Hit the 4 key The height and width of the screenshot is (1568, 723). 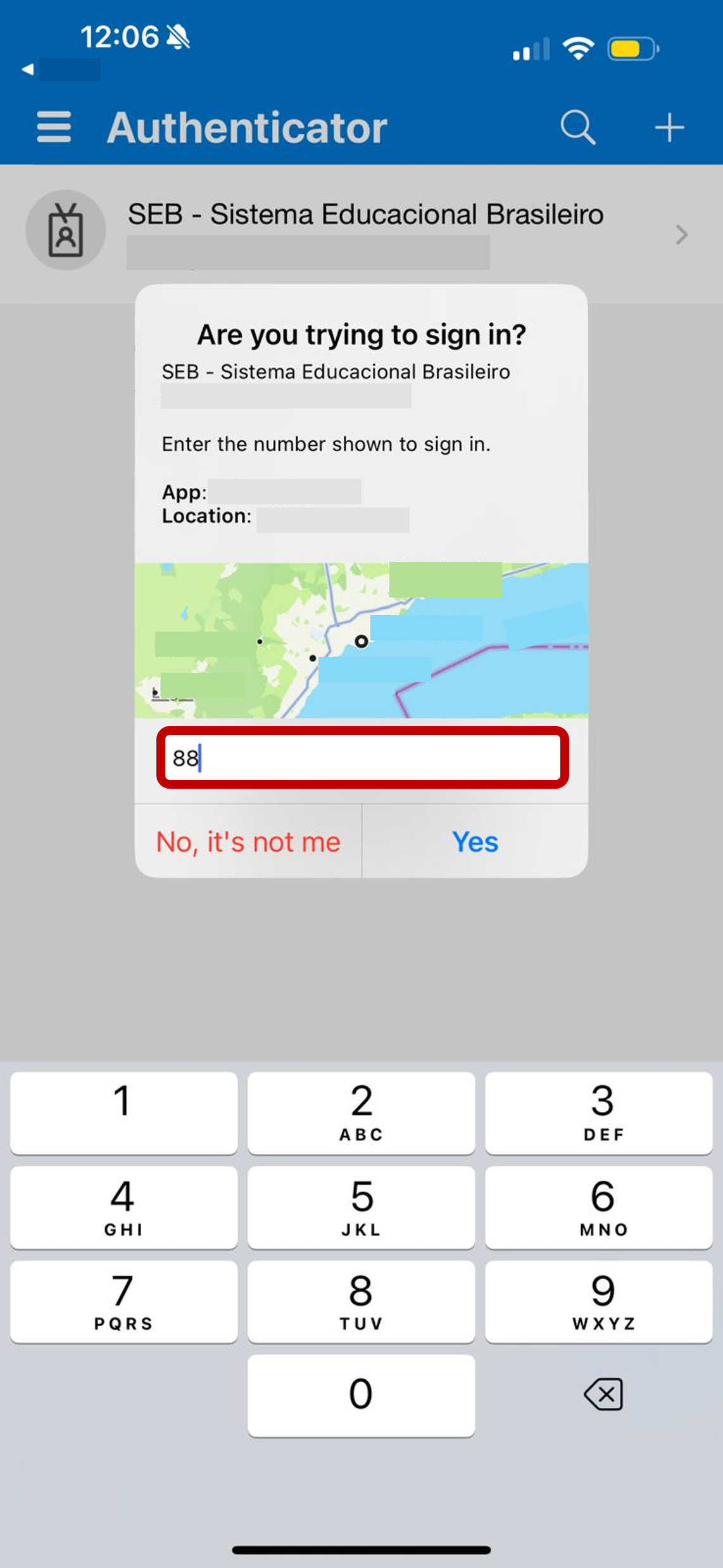click(x=124, y=1207)
